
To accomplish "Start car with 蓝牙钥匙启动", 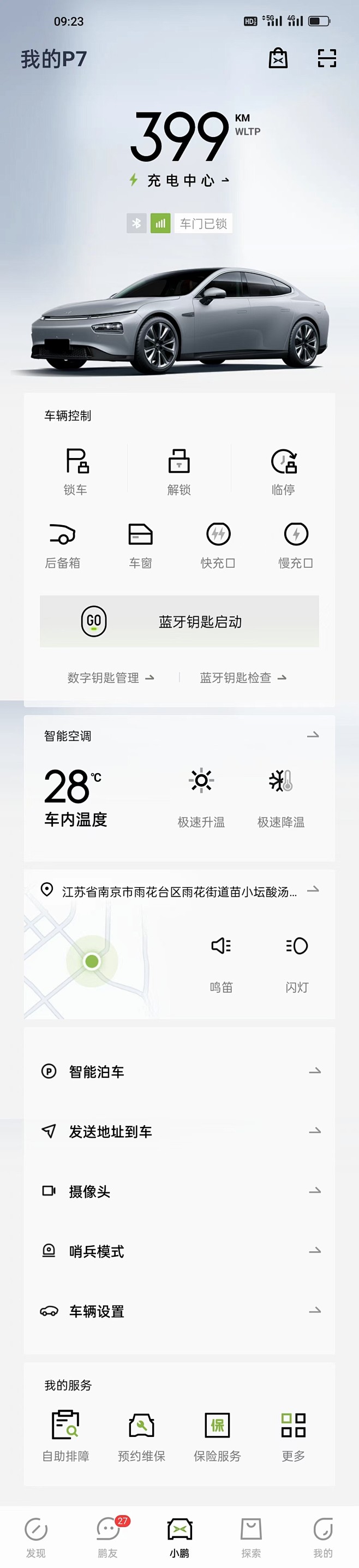I will [x=179, y=621].
